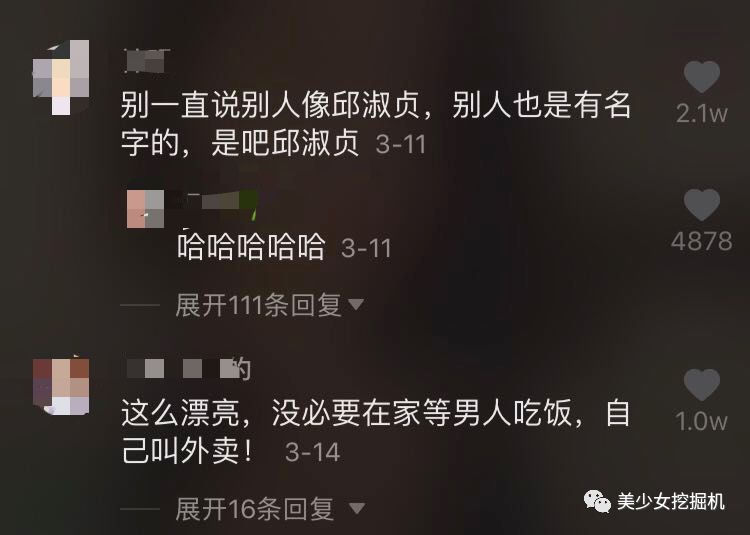This screenshot has height=535, width=750.
Task: Open avatar of the 邱淑贞 commenter
Action: [60, 77]
